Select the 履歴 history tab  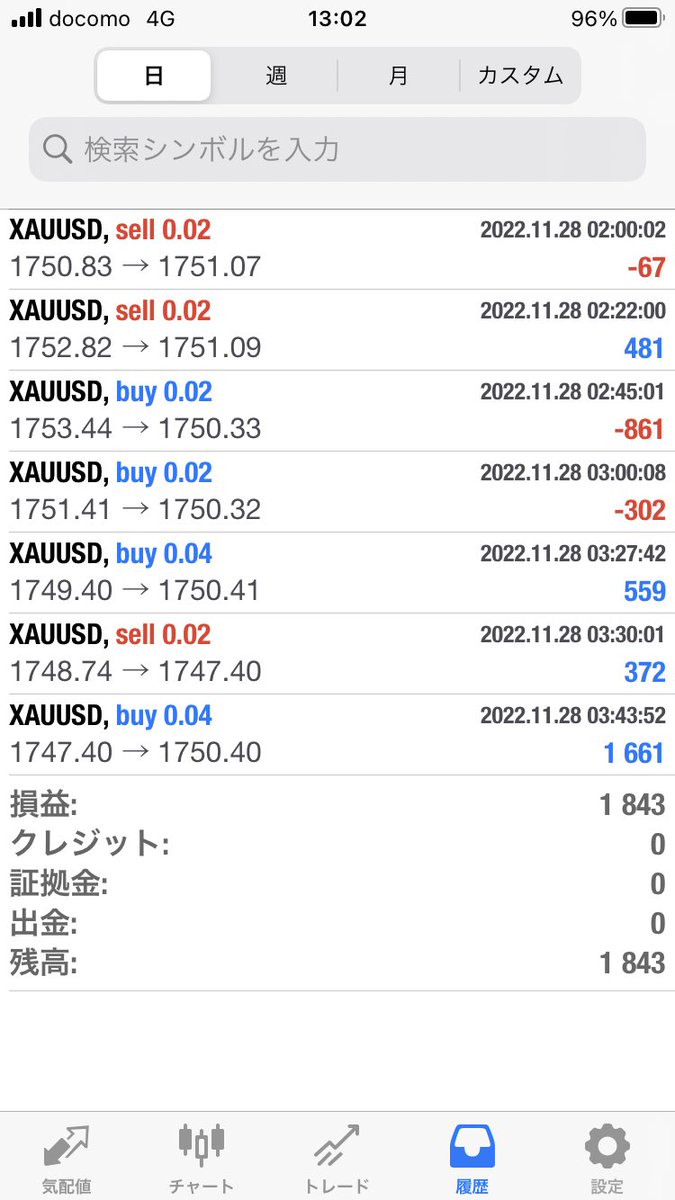(x=471, y=1157)
